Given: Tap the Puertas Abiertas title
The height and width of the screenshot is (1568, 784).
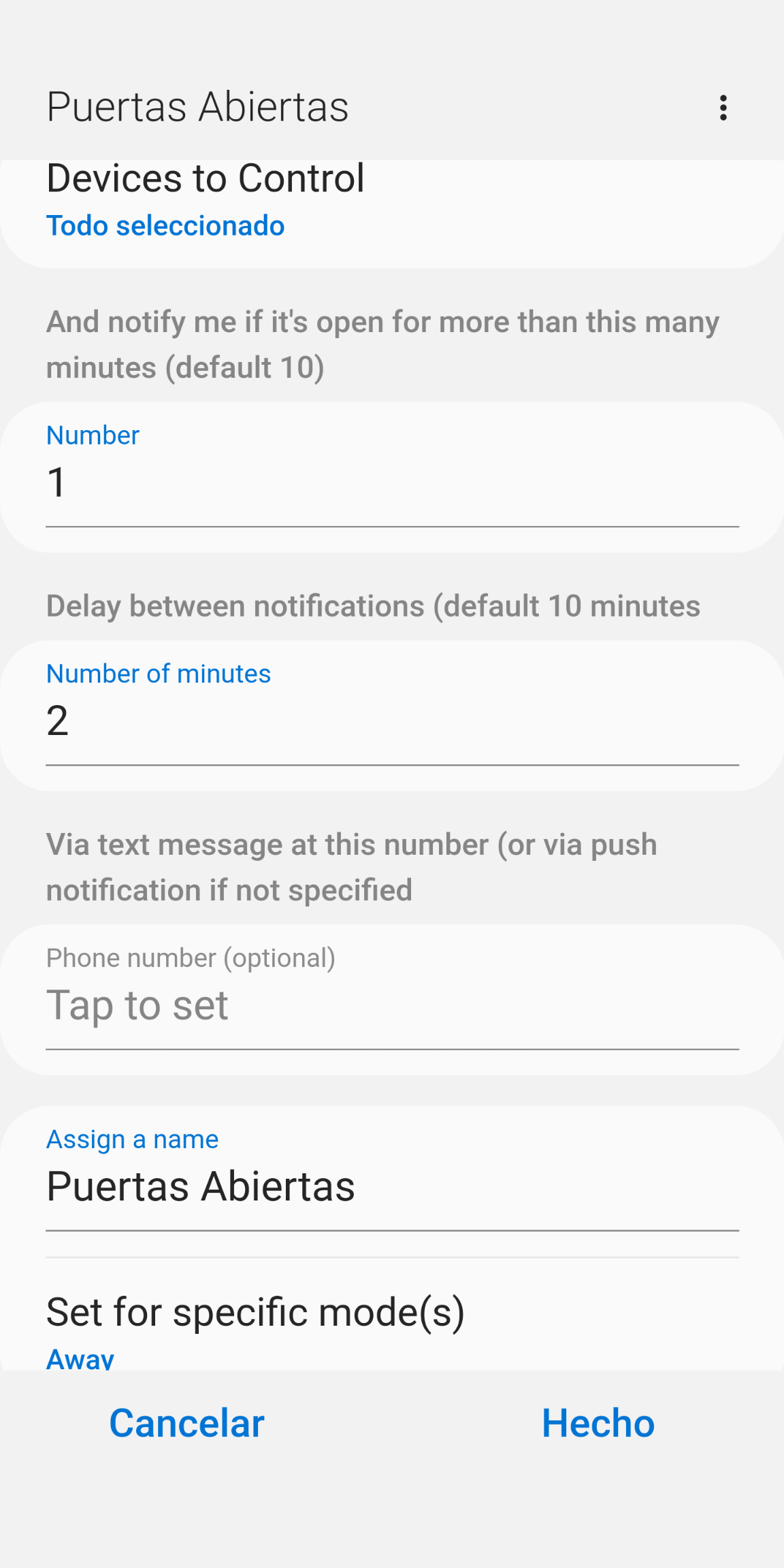Looking at the screenshot, I should click(x=197, y=106).
